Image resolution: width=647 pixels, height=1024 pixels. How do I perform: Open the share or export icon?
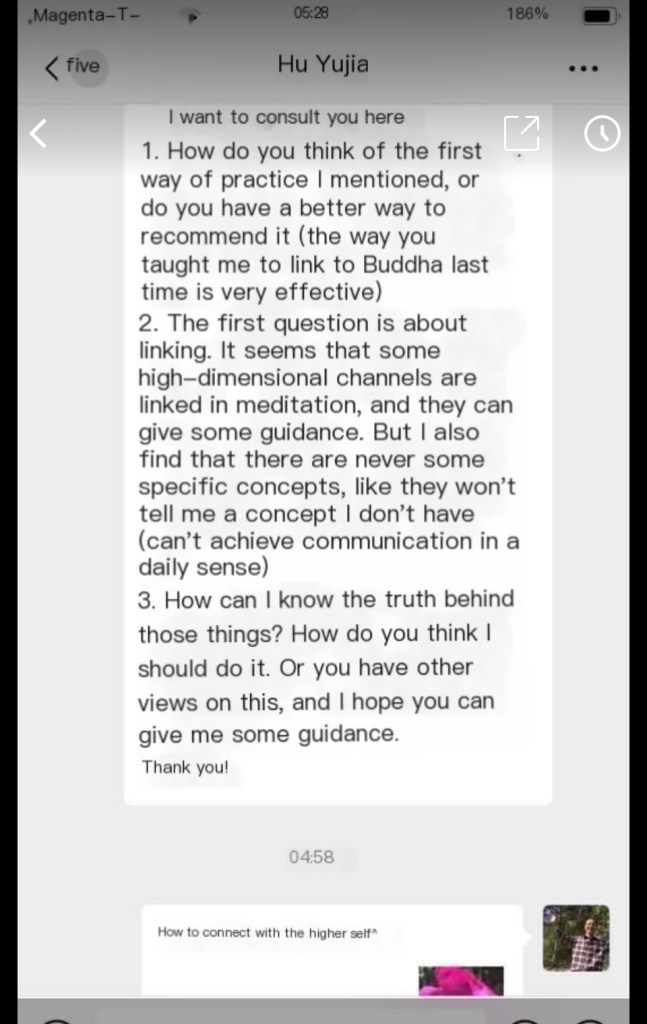522,133
